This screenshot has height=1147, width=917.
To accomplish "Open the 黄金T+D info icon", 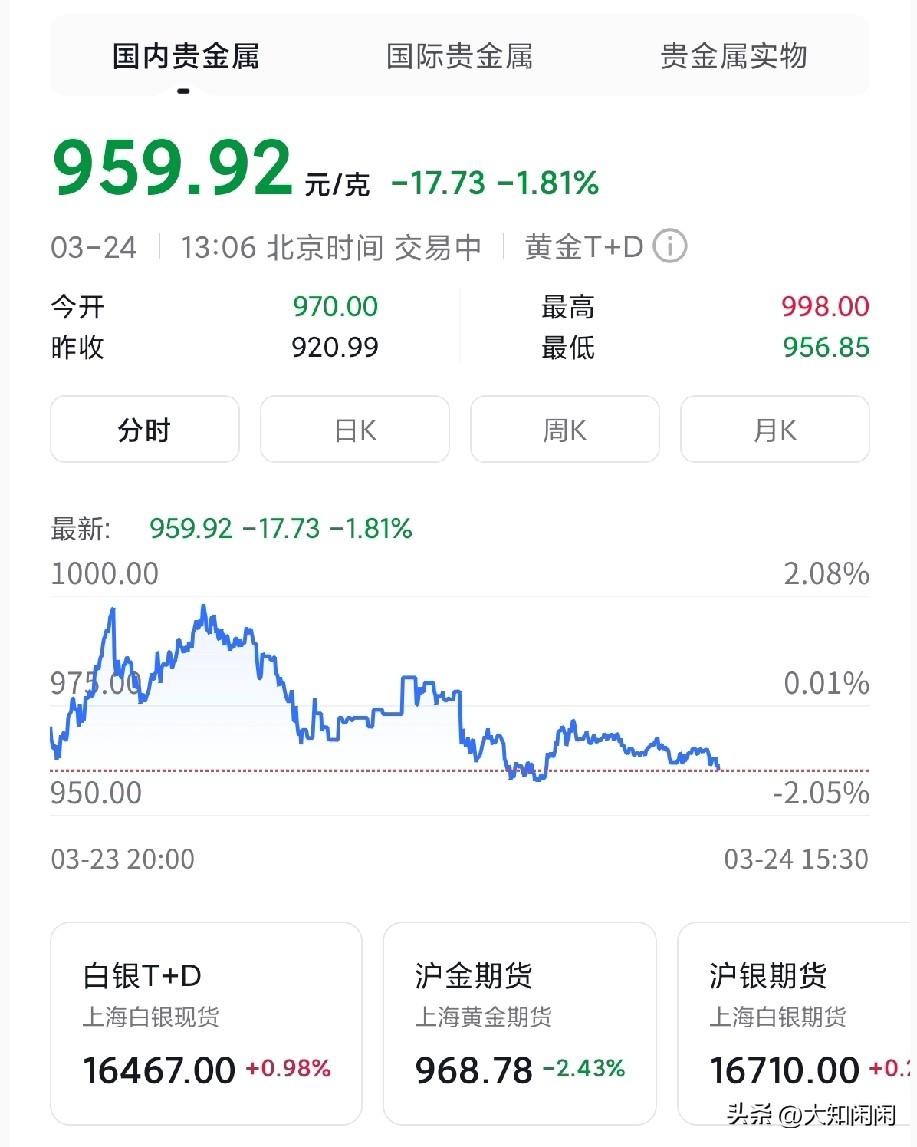I will pos(670,247).
